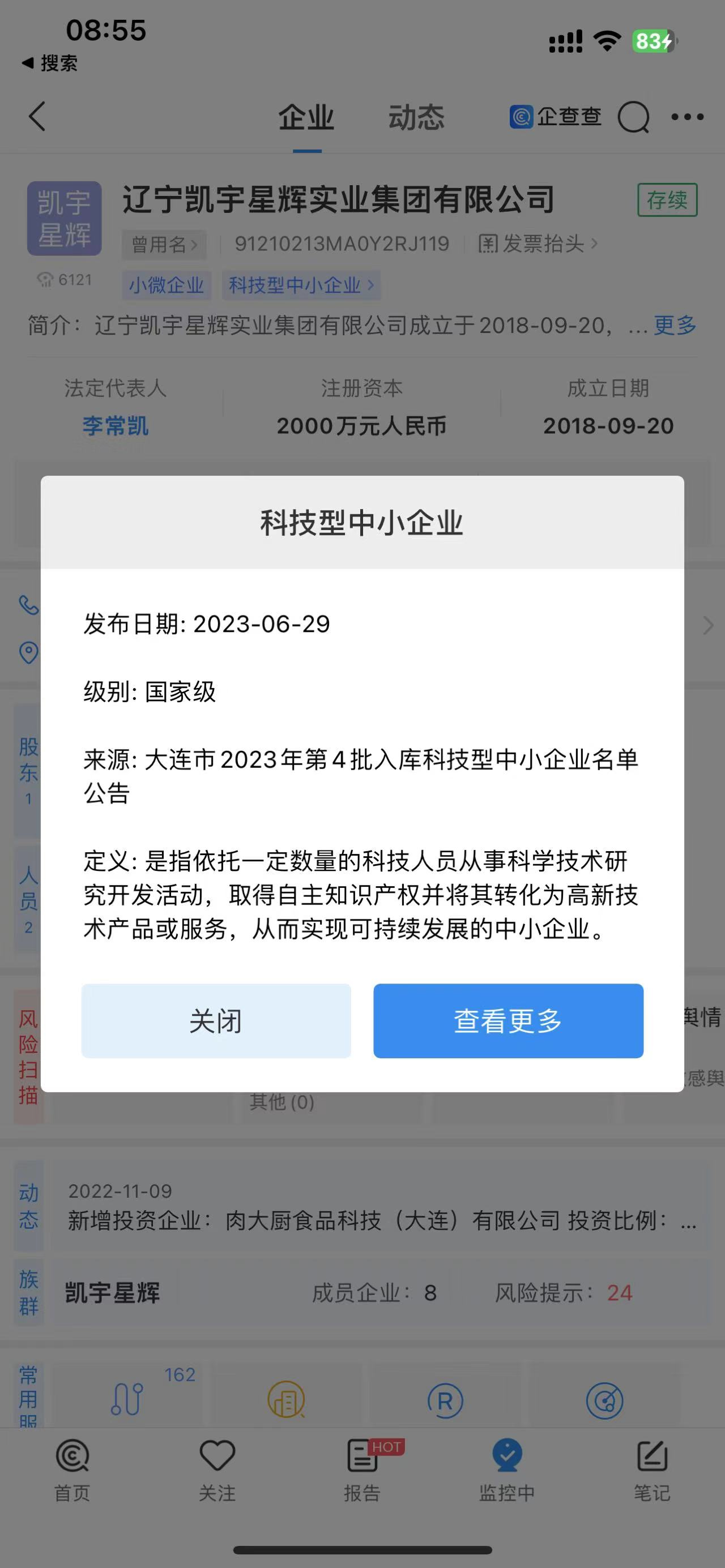Open the 笔记 bottom tab
This screenshot has height=1568, width=725.
pos(652,1471)
